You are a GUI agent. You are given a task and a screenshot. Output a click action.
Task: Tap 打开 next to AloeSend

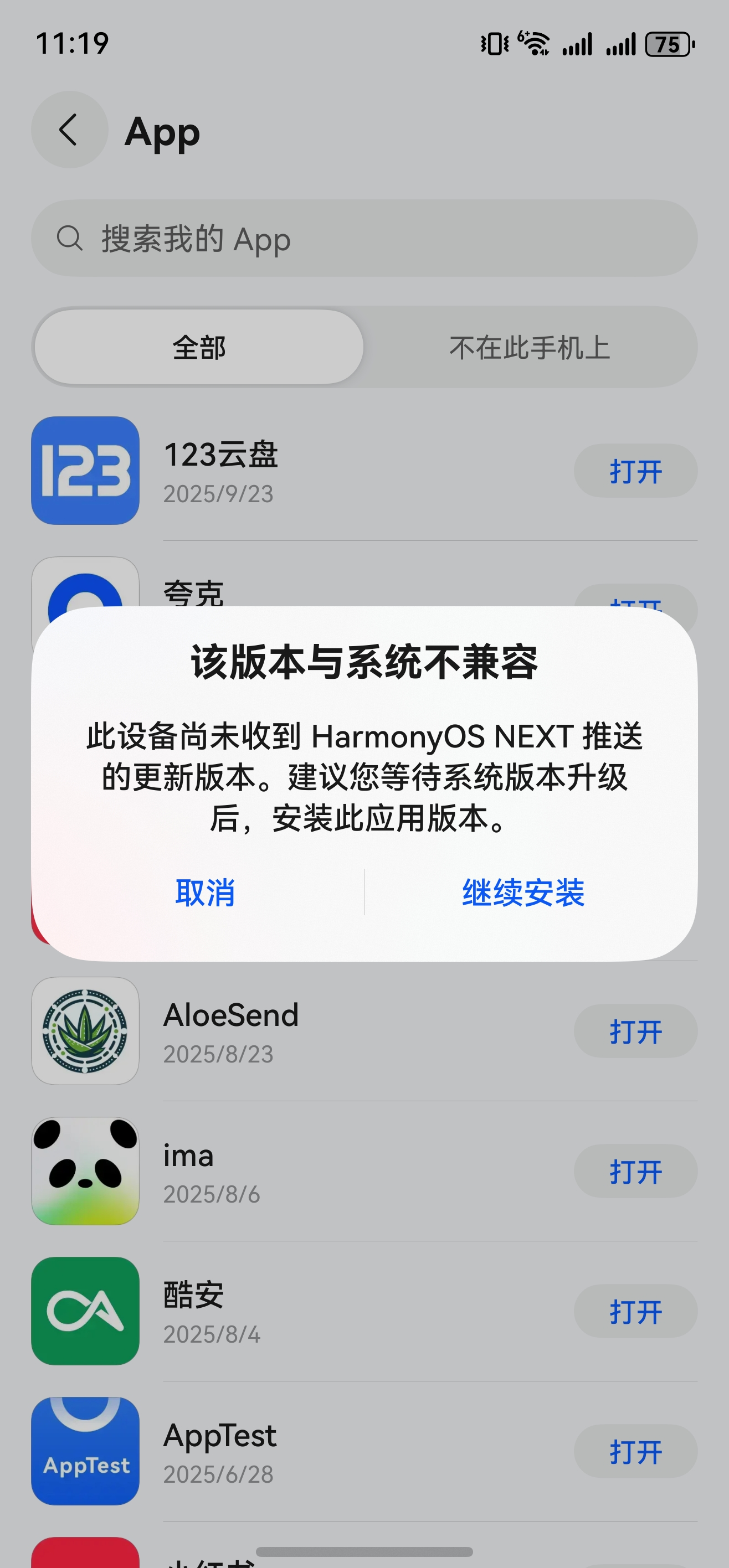click(635, 1031)
